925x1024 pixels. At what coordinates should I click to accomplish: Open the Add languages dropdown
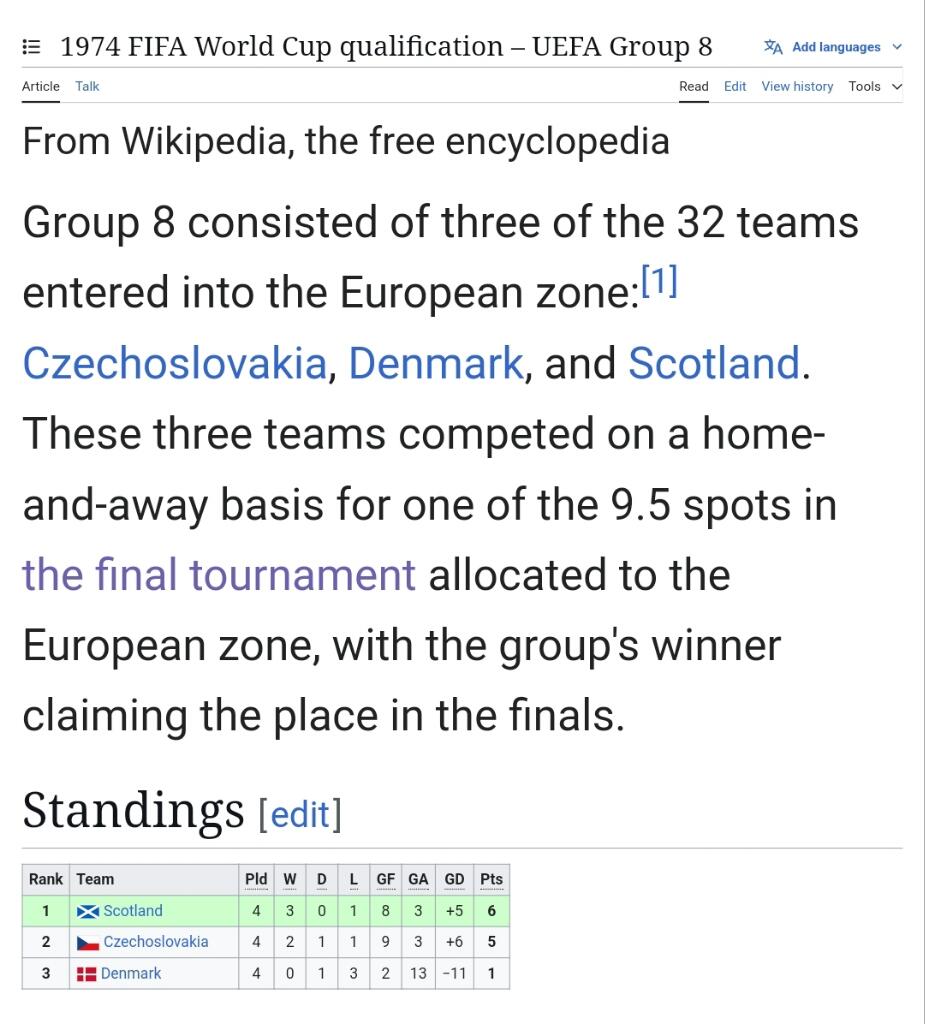(x=833, y=47)
